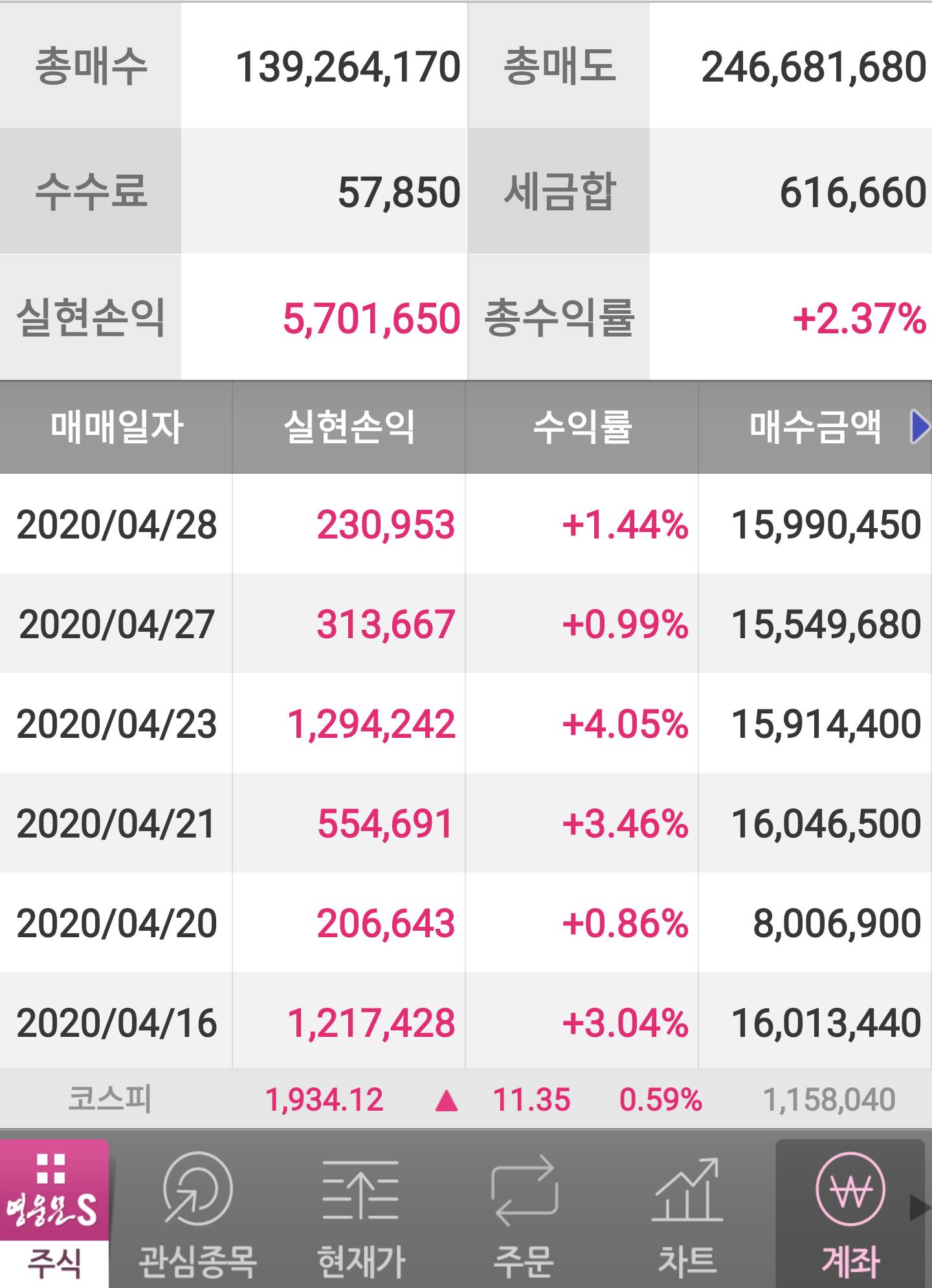Viewport: 932px width, 1288px height.
Task: Go to the 주문 tab
Action: point(524,1214)
